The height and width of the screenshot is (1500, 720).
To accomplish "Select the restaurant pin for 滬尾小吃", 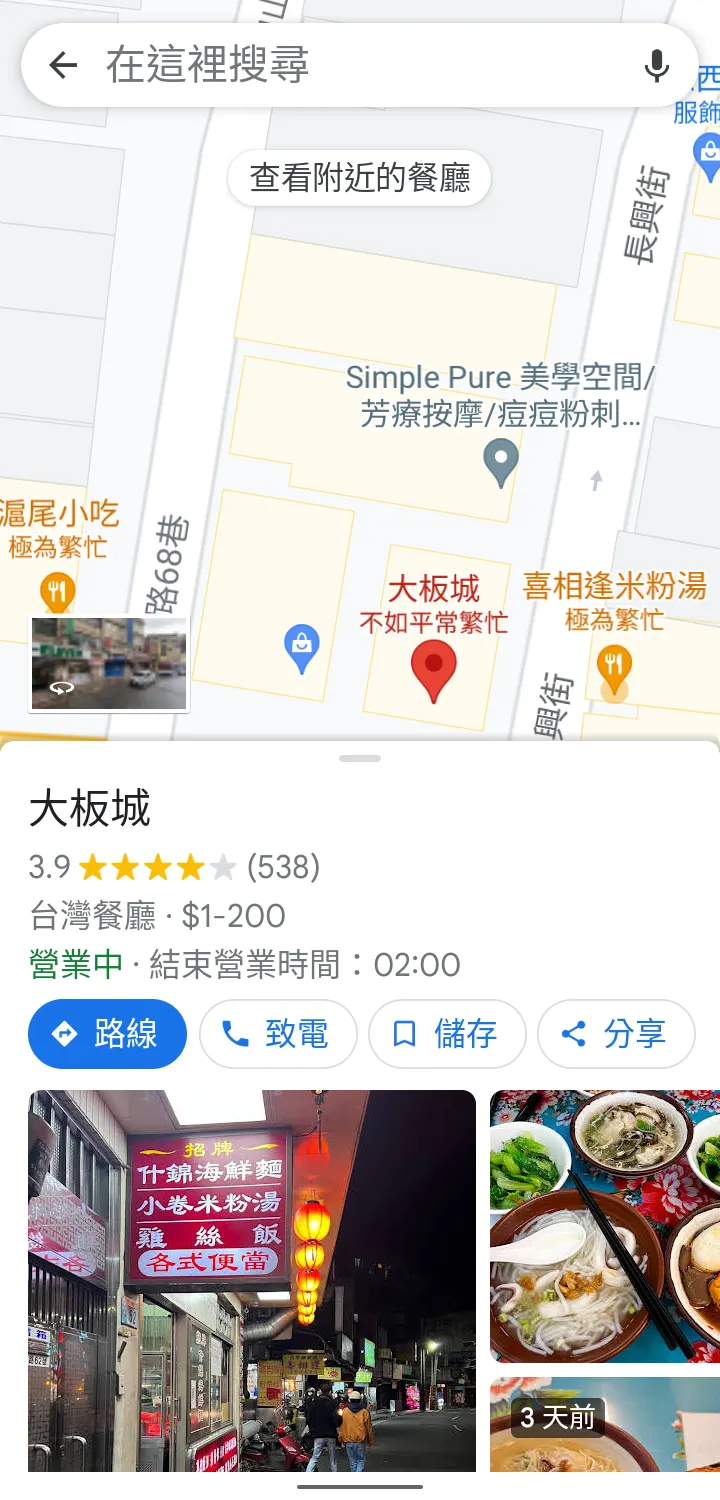I will [x=57, y=591].
